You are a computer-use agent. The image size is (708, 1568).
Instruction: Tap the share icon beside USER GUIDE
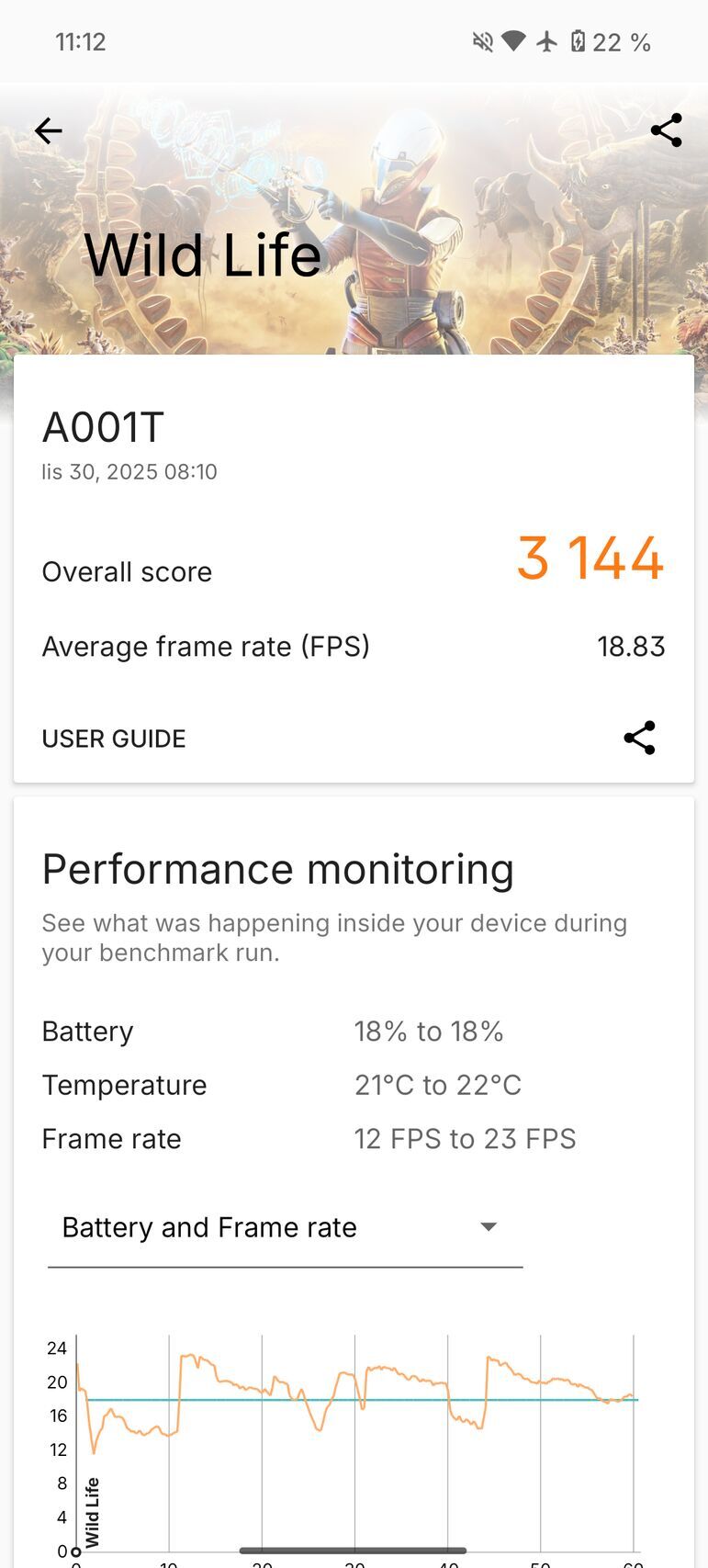[x=639, y=738]
